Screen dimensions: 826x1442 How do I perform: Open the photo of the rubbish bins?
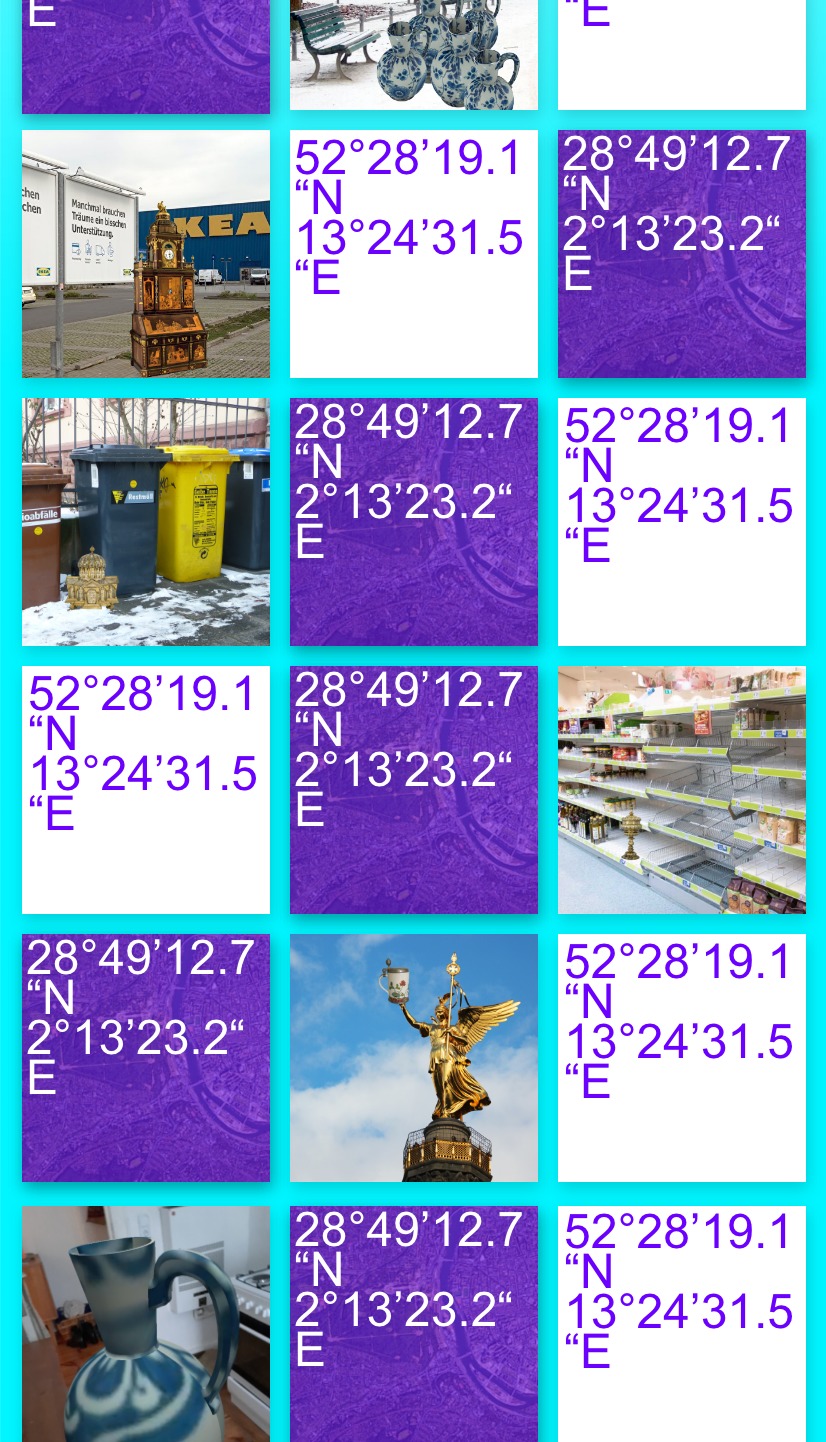[146, 522]
